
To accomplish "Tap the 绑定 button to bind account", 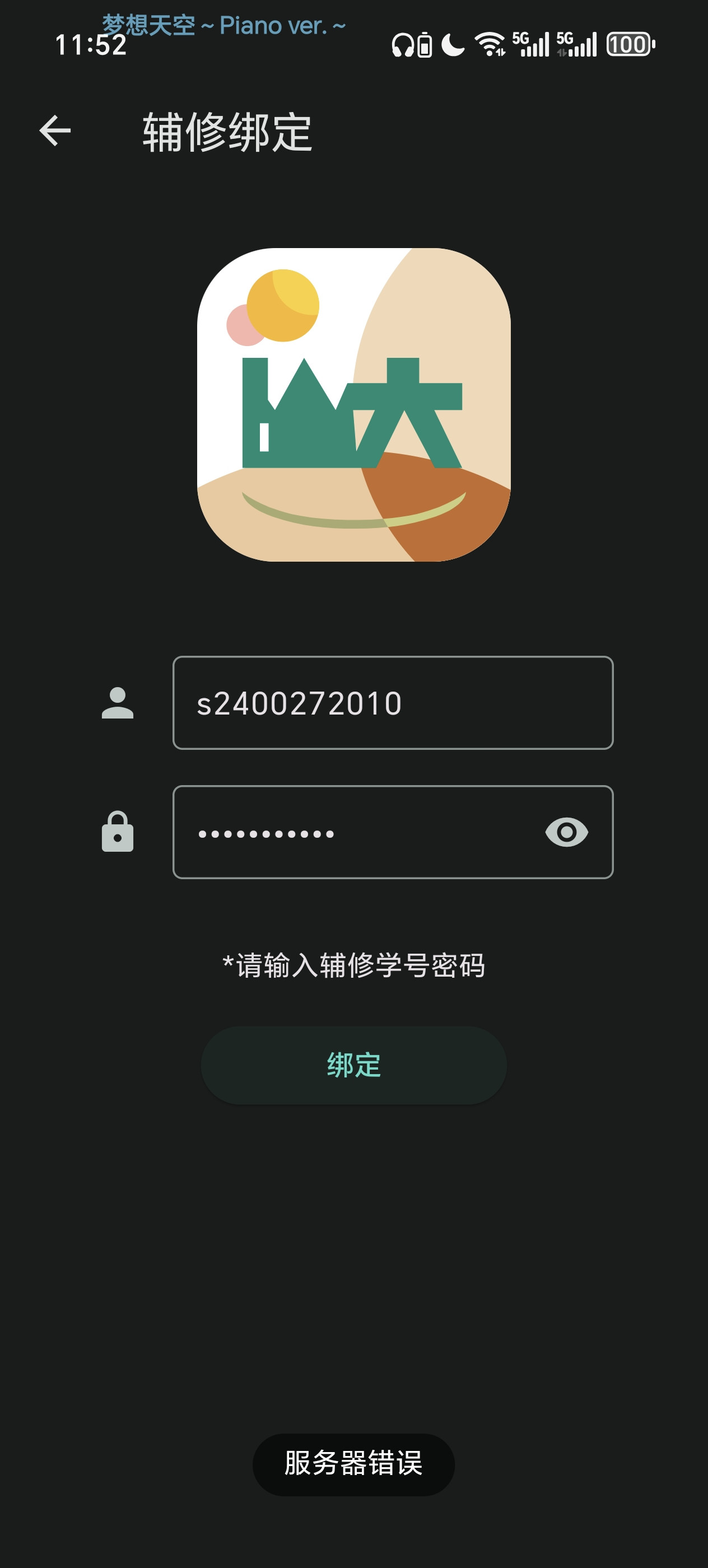I will coord(353,1065).
